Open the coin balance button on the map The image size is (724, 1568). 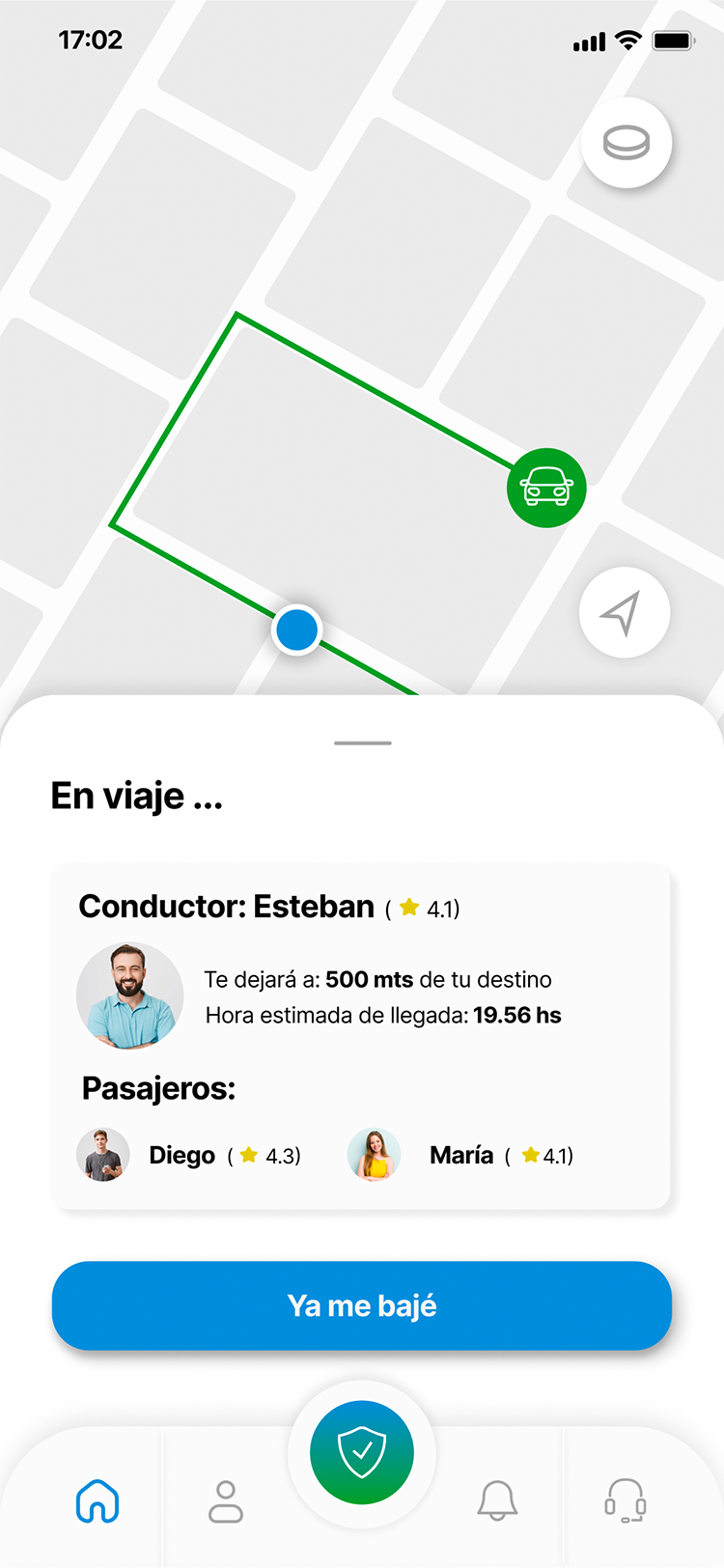coord(626,143)
